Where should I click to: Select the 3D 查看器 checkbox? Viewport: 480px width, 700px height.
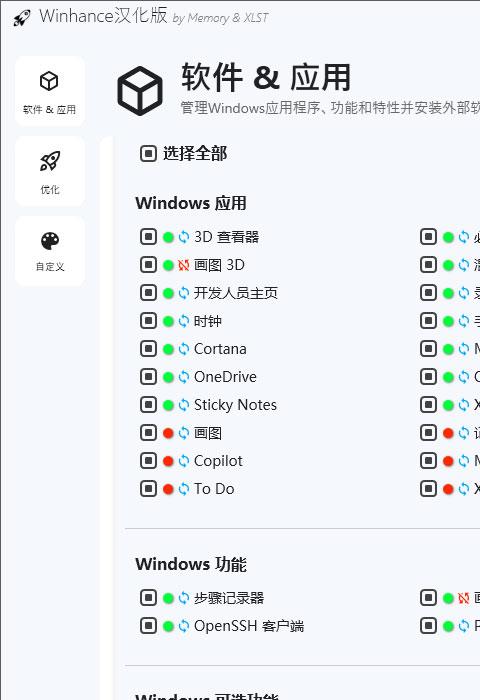pyautogui.click(x=148, y=237)
